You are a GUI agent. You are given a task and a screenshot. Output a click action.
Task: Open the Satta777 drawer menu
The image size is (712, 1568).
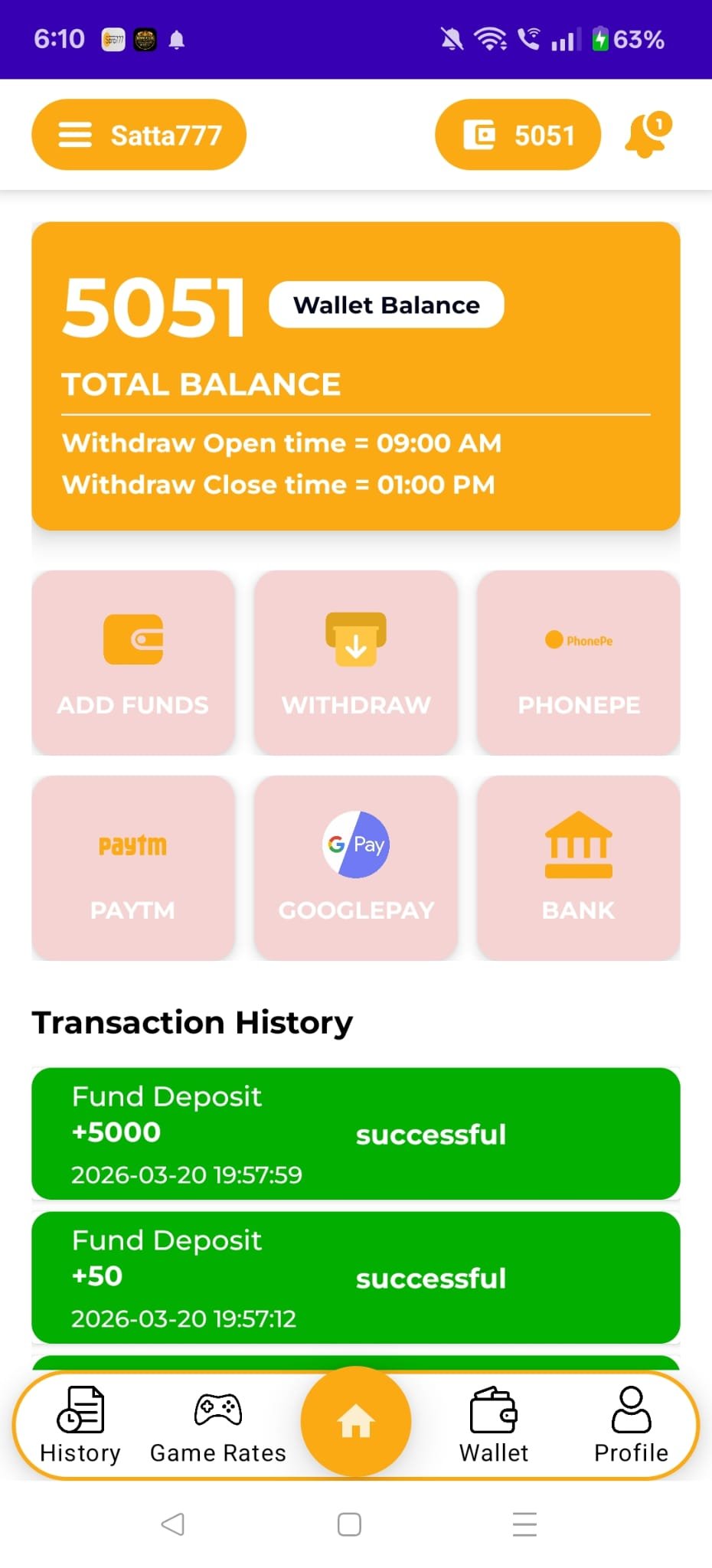tap(138, 135)
